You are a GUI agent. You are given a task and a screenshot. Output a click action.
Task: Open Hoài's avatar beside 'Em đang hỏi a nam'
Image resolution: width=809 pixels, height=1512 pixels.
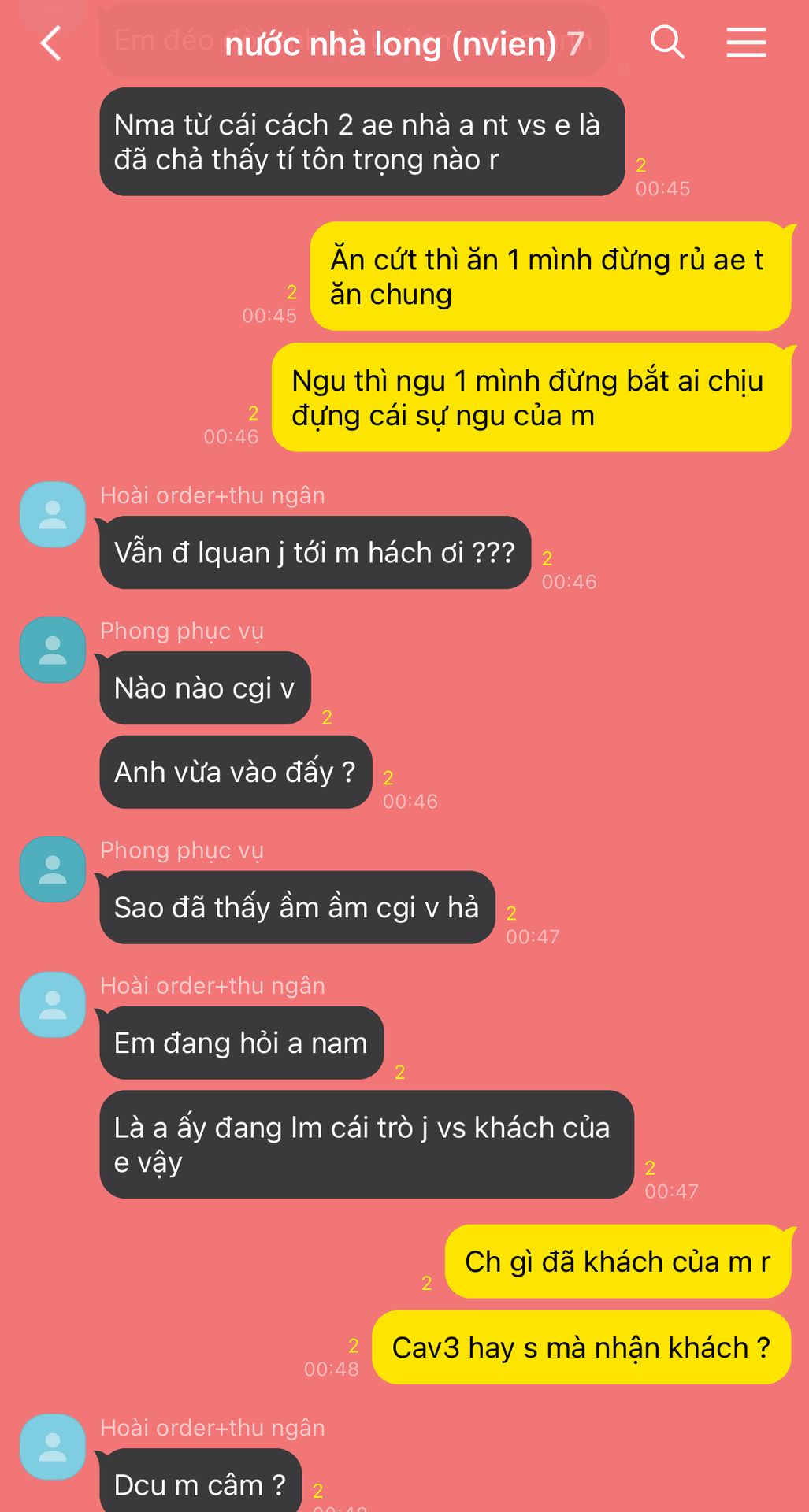click(x=53, y=1005)
